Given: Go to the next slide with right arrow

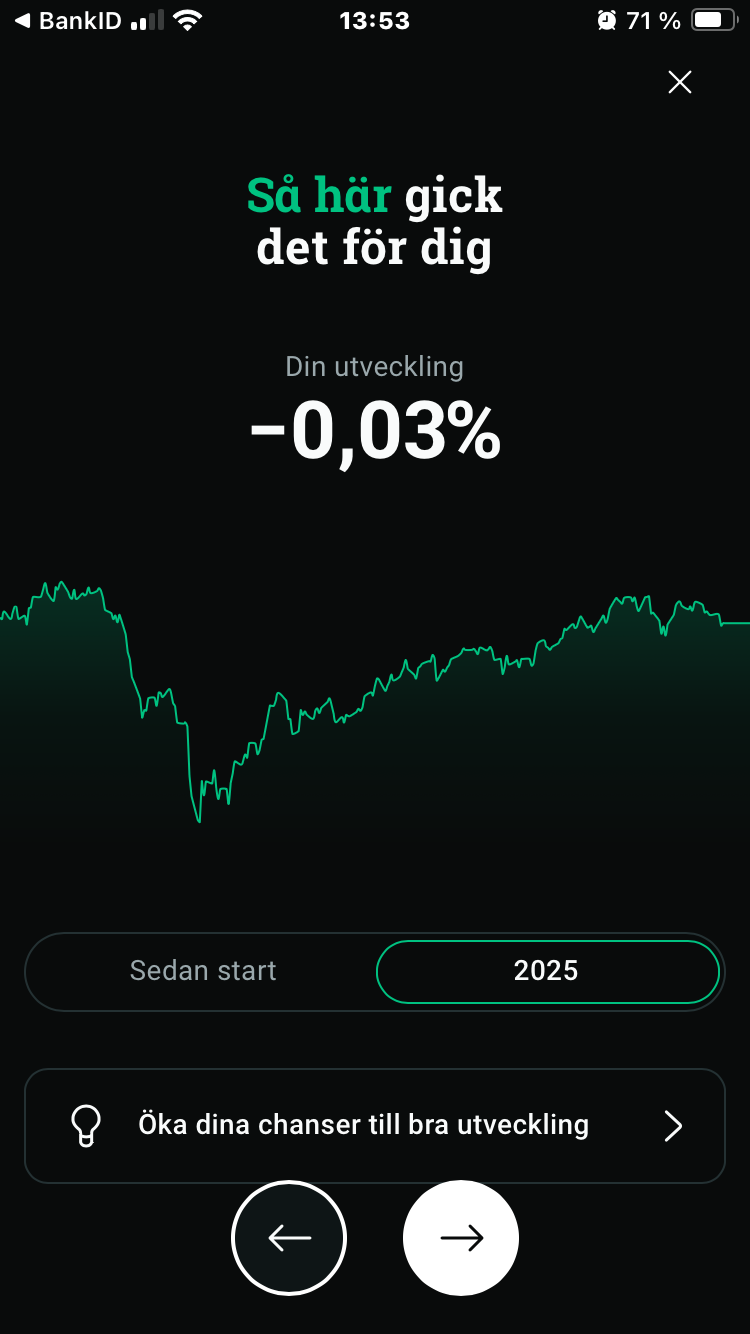Looking at the screenshot, I should (461, 1238).
